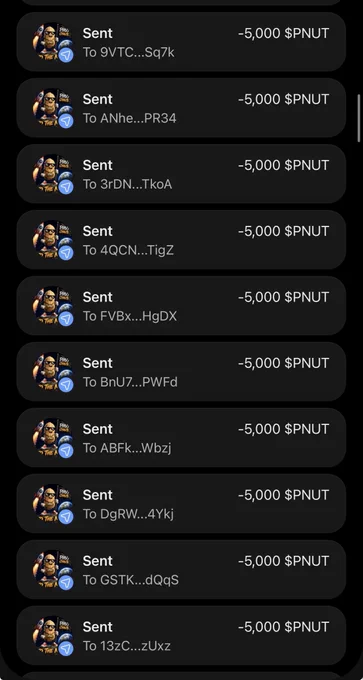Tap the transfer to DgRW...4Ykj
This screenshot has height=680, width=363.
click(181, 503)
